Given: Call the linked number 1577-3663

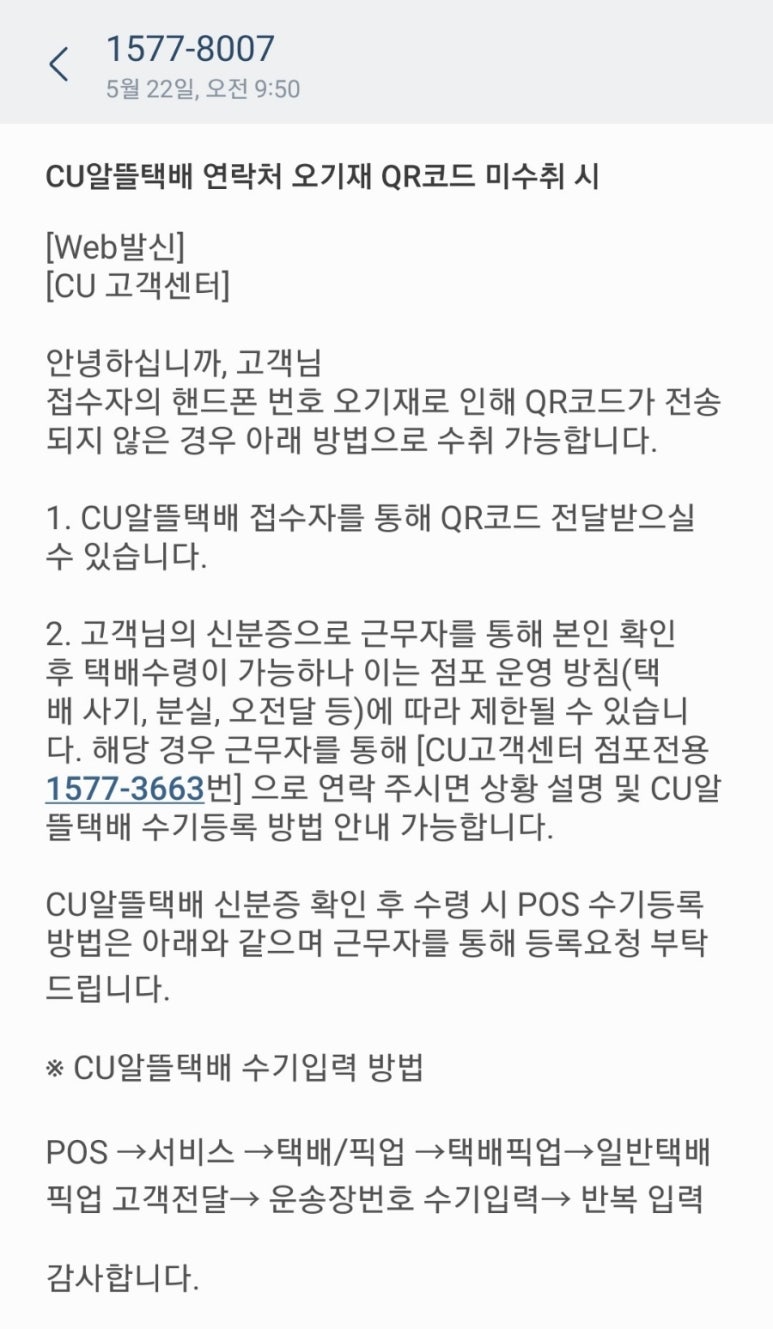Looking at the screenshot, I should point(125,788).
